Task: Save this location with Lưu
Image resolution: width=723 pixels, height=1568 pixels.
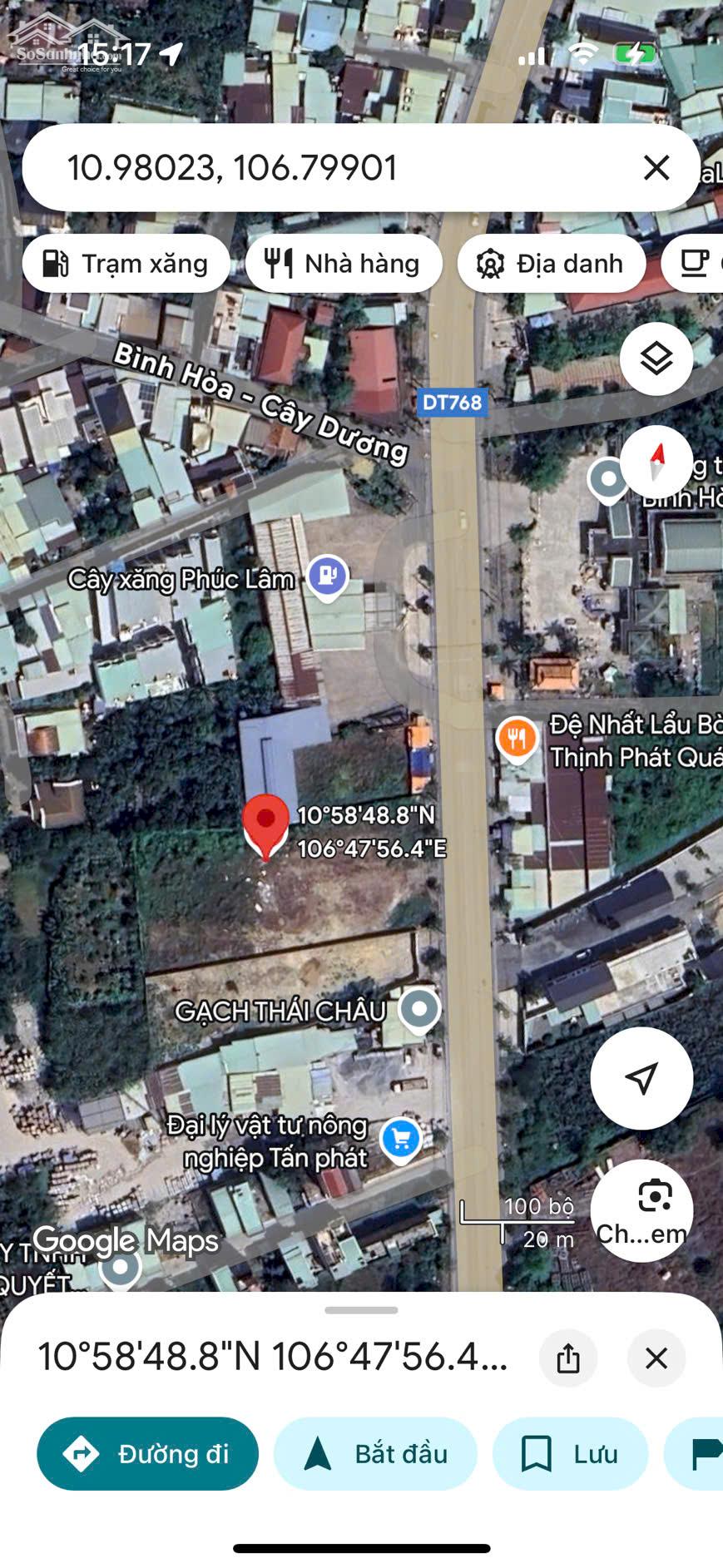Action: (570, 1453)
